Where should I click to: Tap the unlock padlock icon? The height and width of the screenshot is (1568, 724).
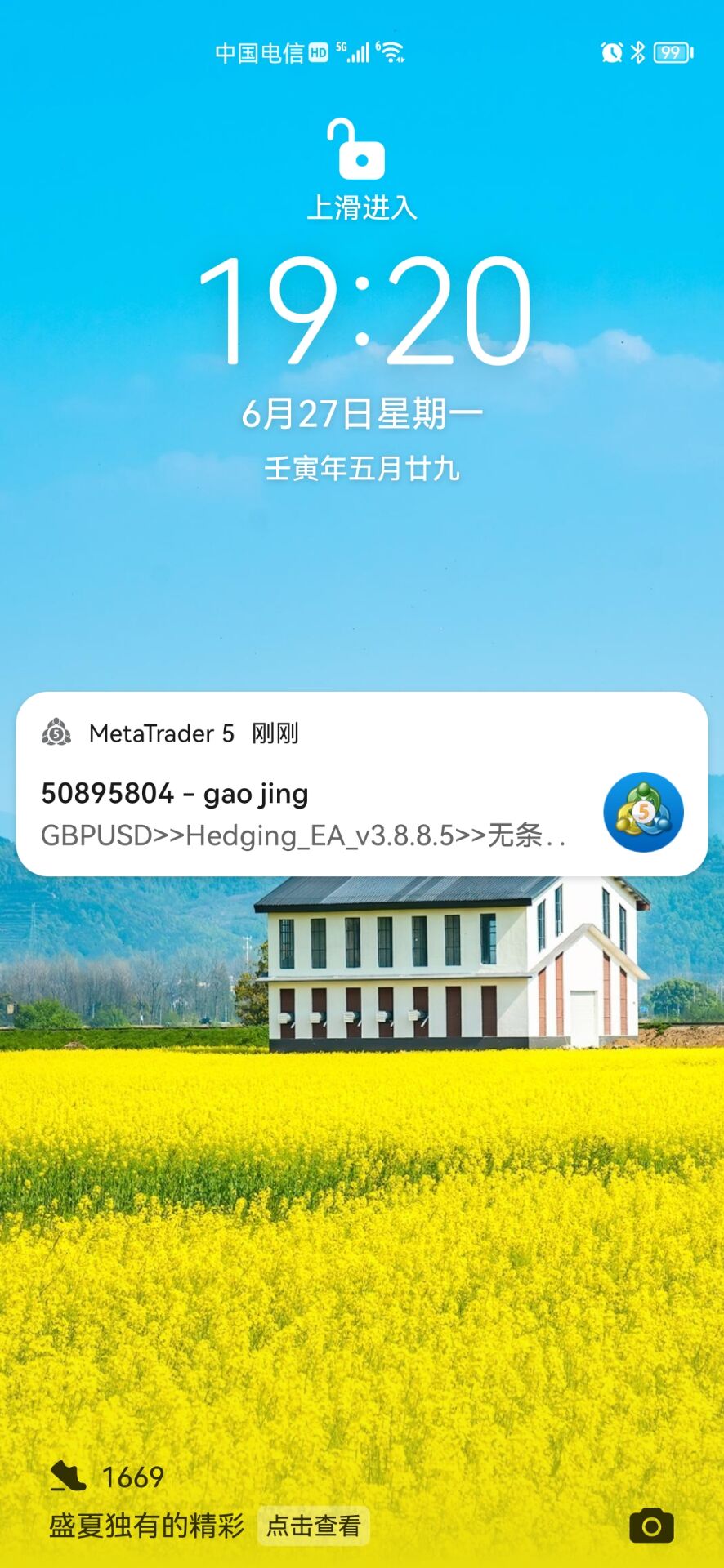pos(357,149)
